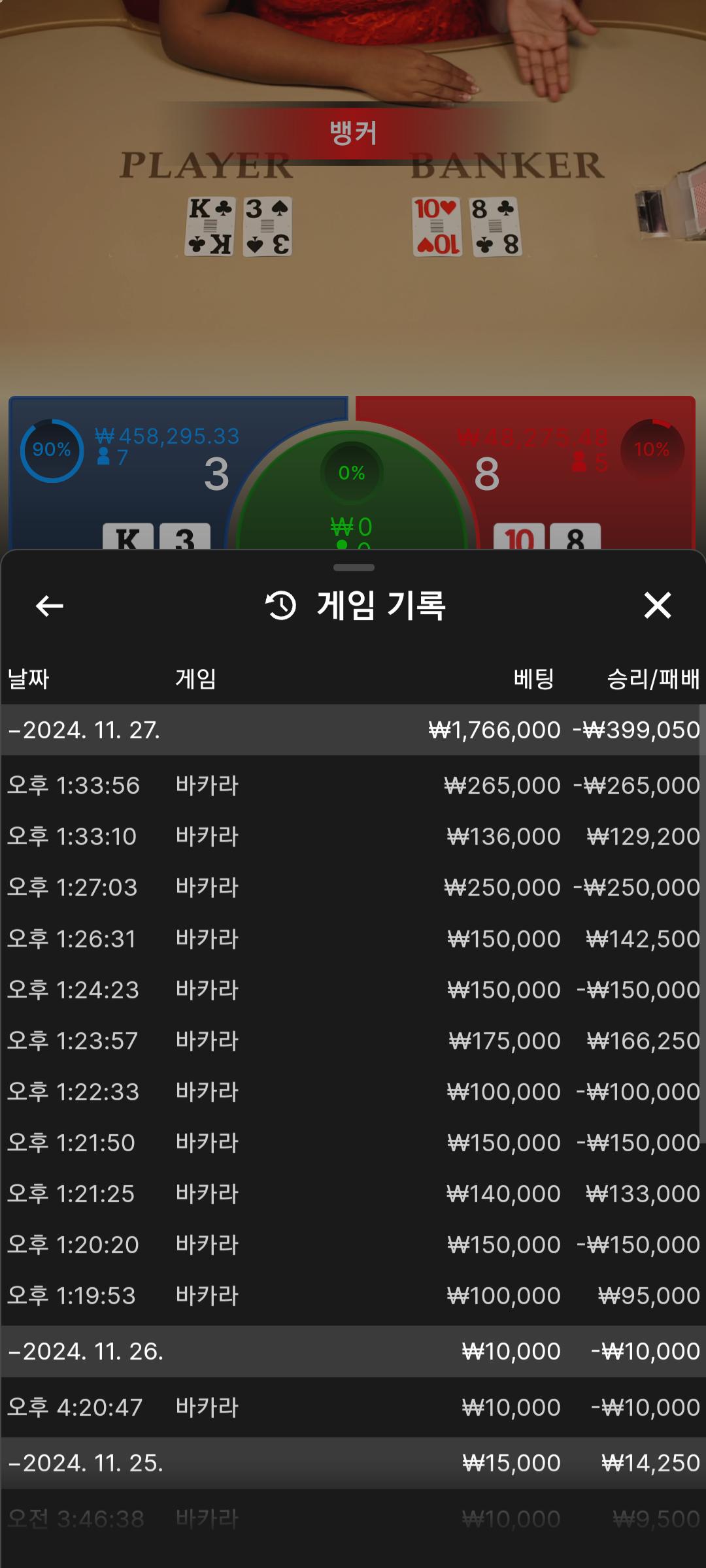Go back using the arrow icon

(49, 606)
